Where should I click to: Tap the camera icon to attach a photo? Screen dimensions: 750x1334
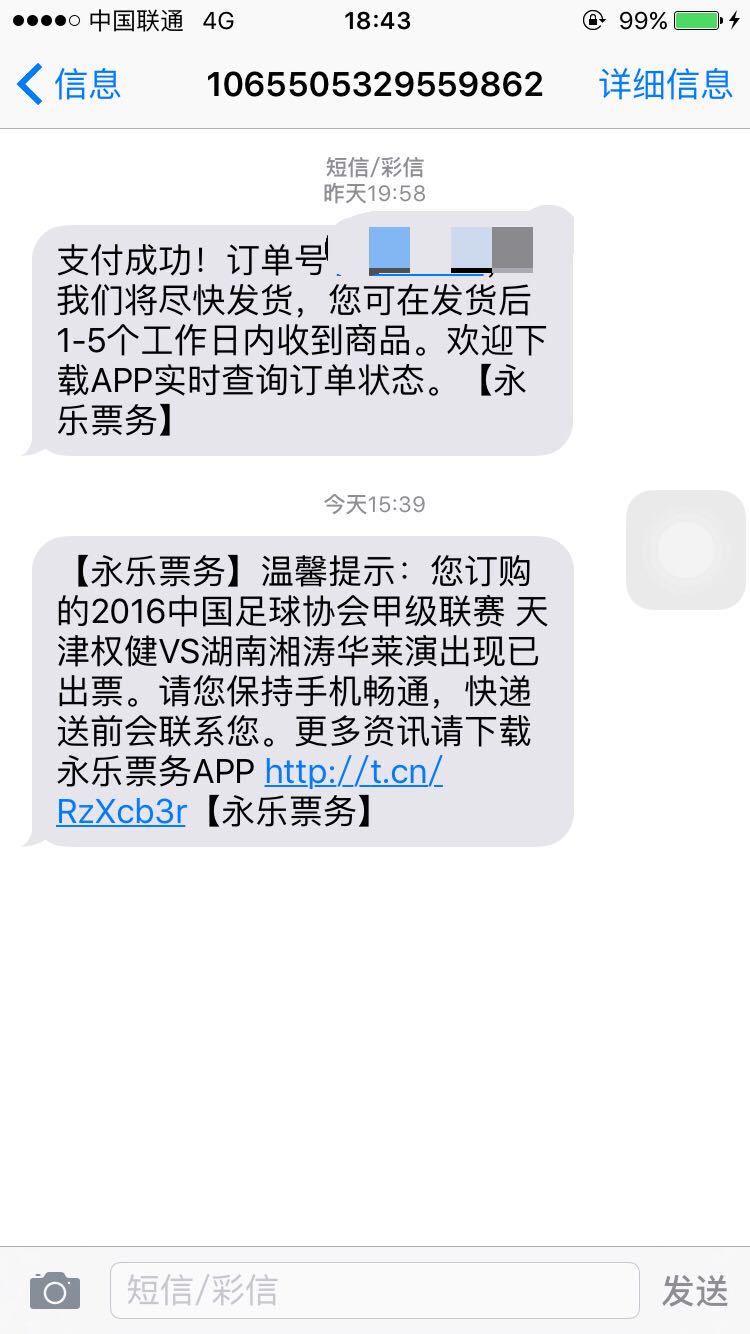pyautogui.click(x=55, y=1290)
